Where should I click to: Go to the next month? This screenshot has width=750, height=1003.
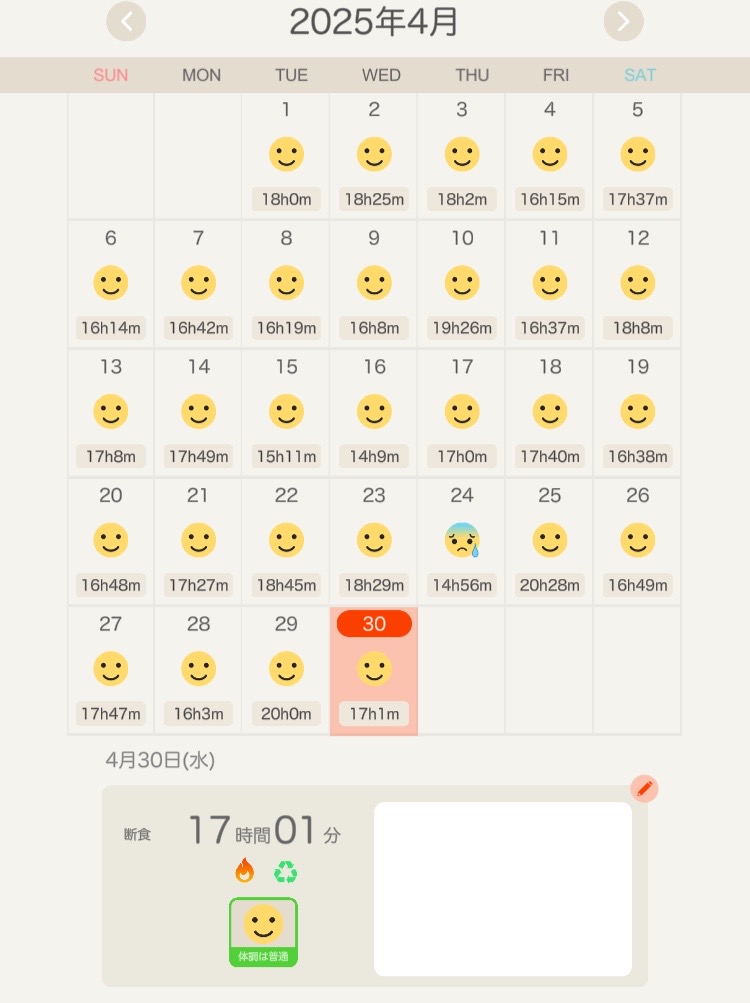623,21
